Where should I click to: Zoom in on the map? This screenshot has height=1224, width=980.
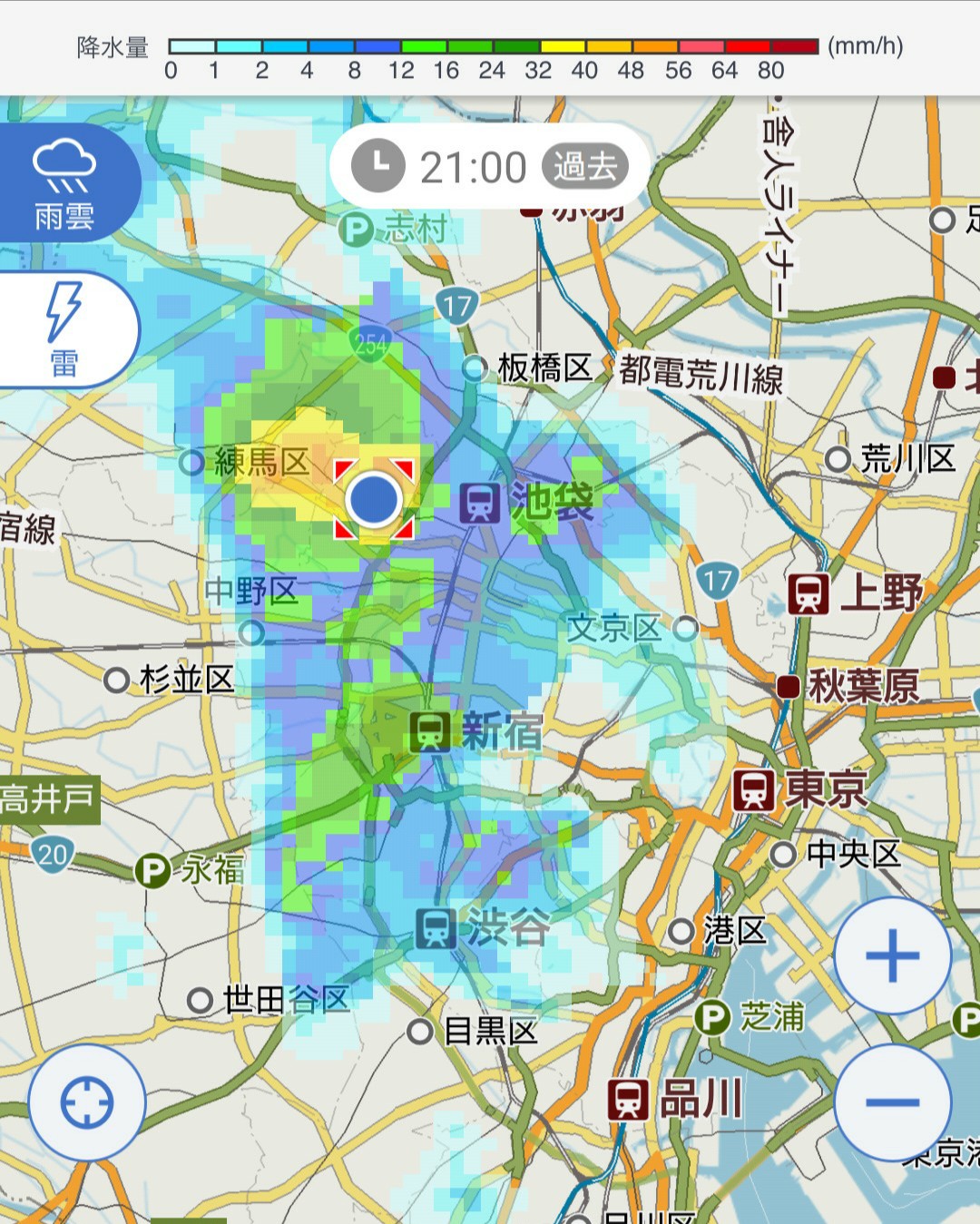[x=893, y=955]
